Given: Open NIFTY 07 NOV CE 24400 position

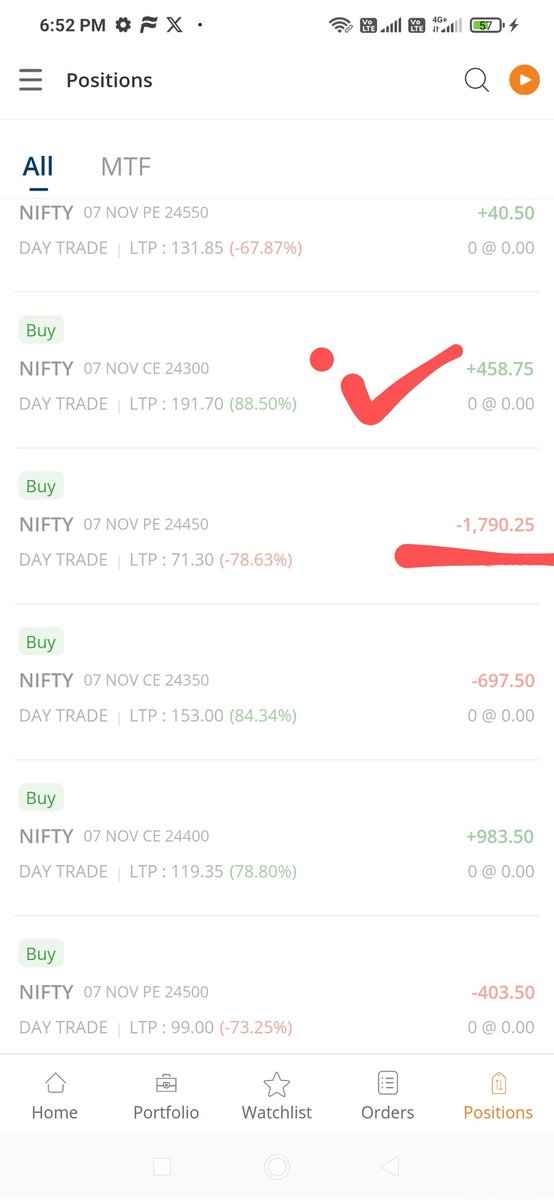Looking at the screenshot, I should pos(277,838).
